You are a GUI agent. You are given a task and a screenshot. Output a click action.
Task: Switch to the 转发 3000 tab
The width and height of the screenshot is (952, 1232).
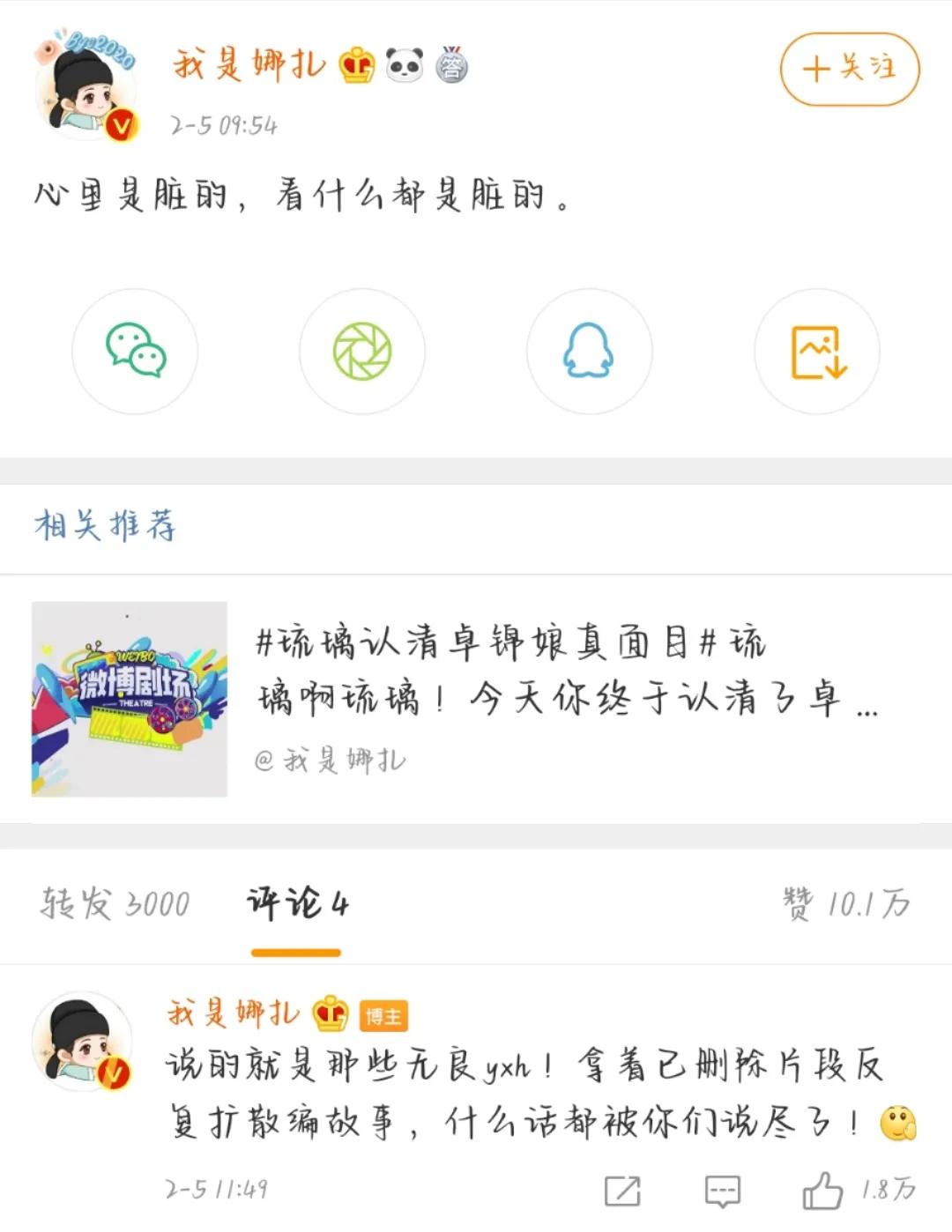click(x=115, y=903)
